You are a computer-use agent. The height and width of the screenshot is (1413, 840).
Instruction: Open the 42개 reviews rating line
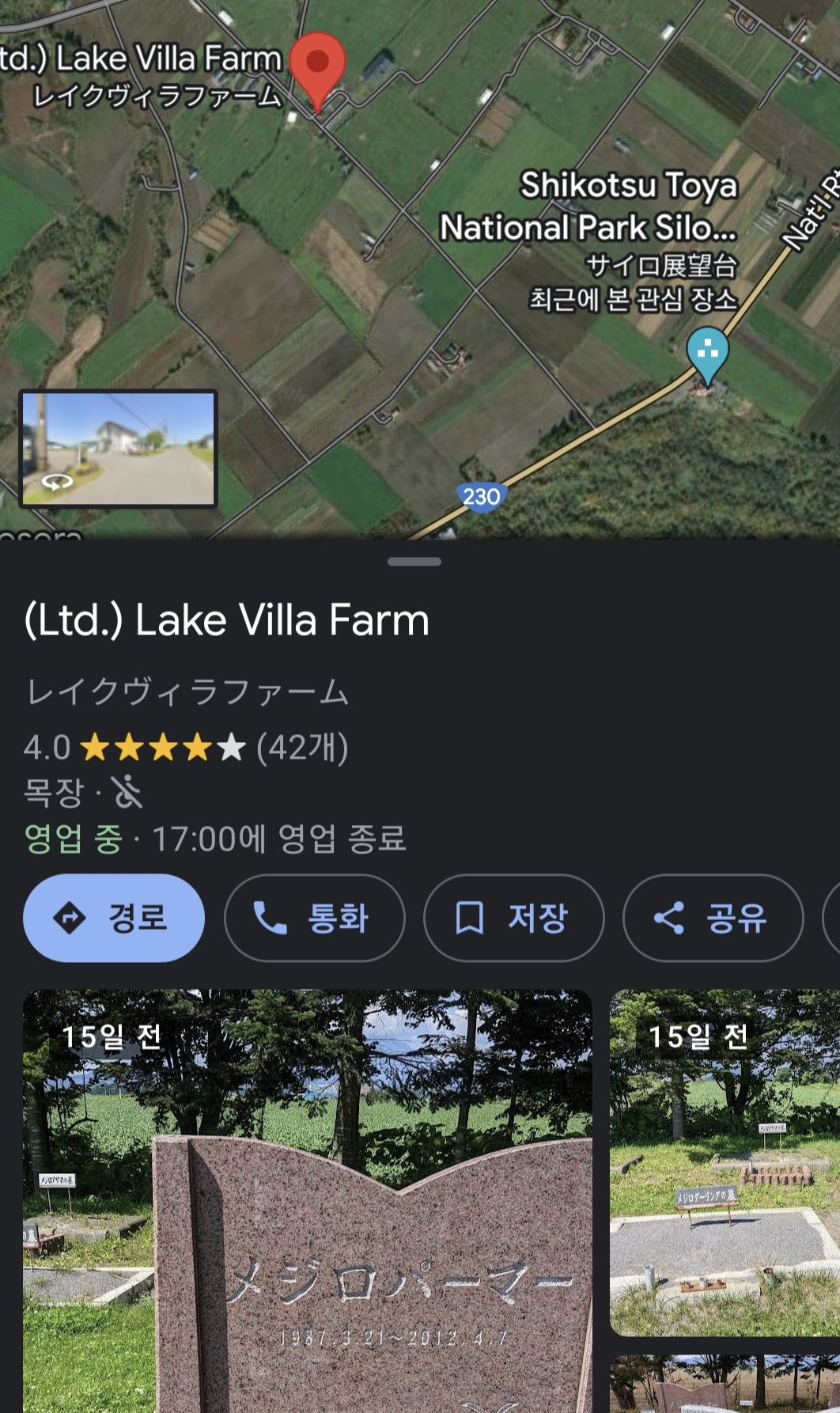pyautogui.click(x=187, y=747)
